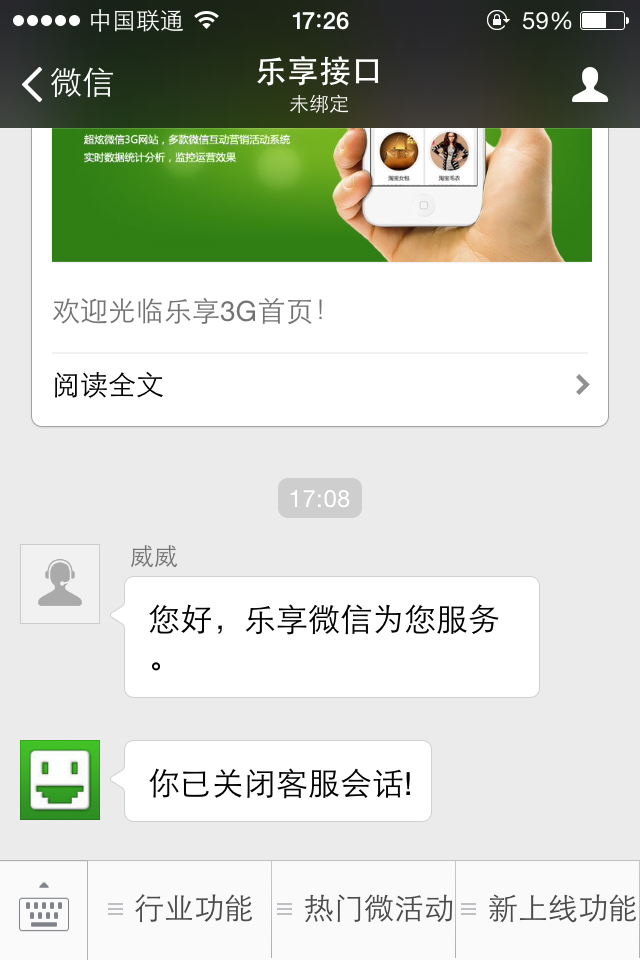Open 阅读全文 to read full article

[x=320, y=385]
